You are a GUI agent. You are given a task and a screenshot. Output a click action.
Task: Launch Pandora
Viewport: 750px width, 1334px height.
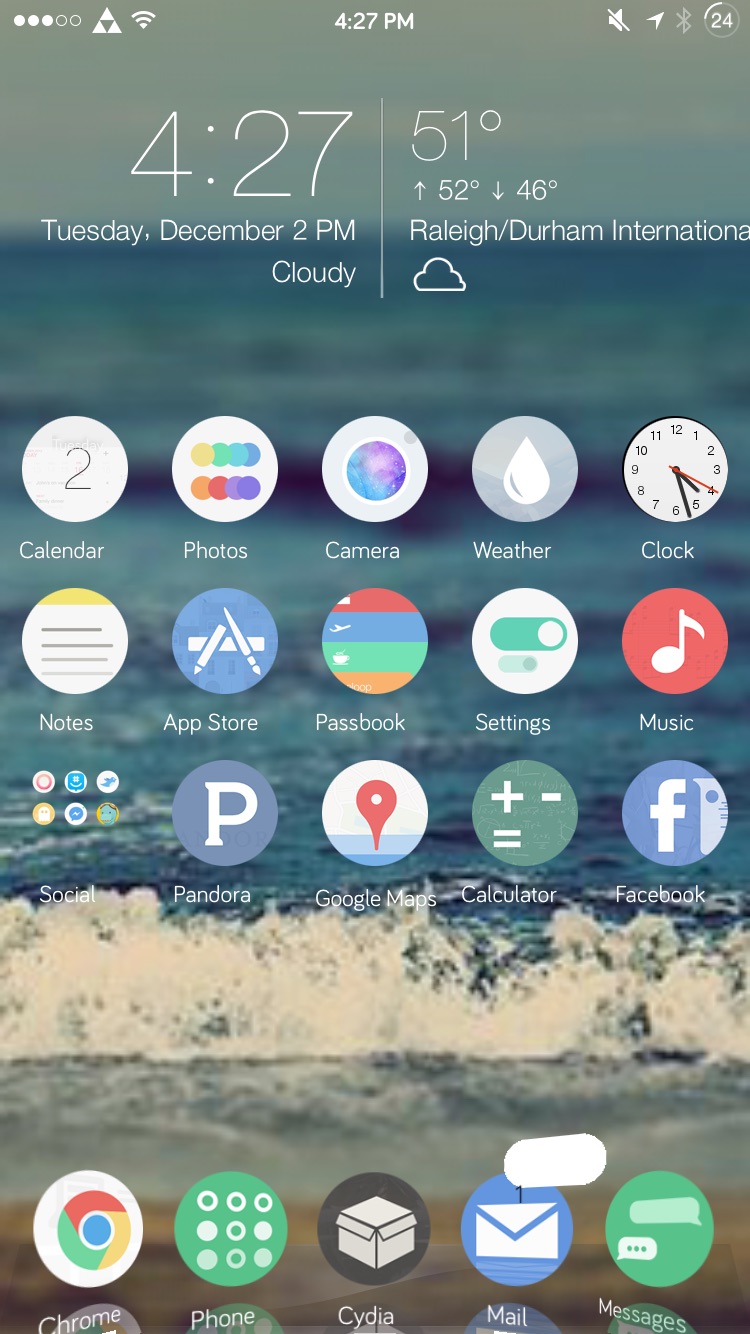pyautogui.click(x=225, y=813)
